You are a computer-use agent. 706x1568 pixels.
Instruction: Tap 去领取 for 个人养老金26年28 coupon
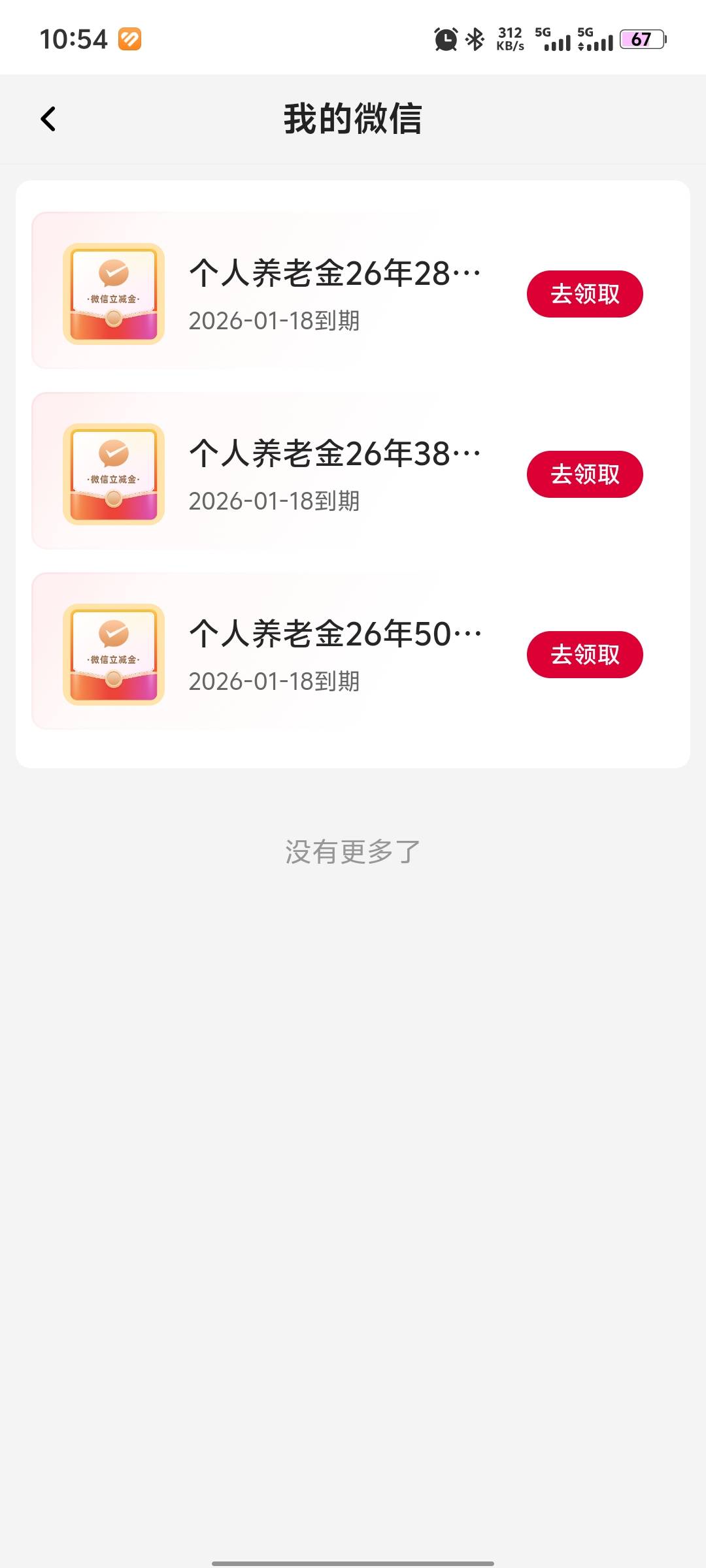coord(584,294)
